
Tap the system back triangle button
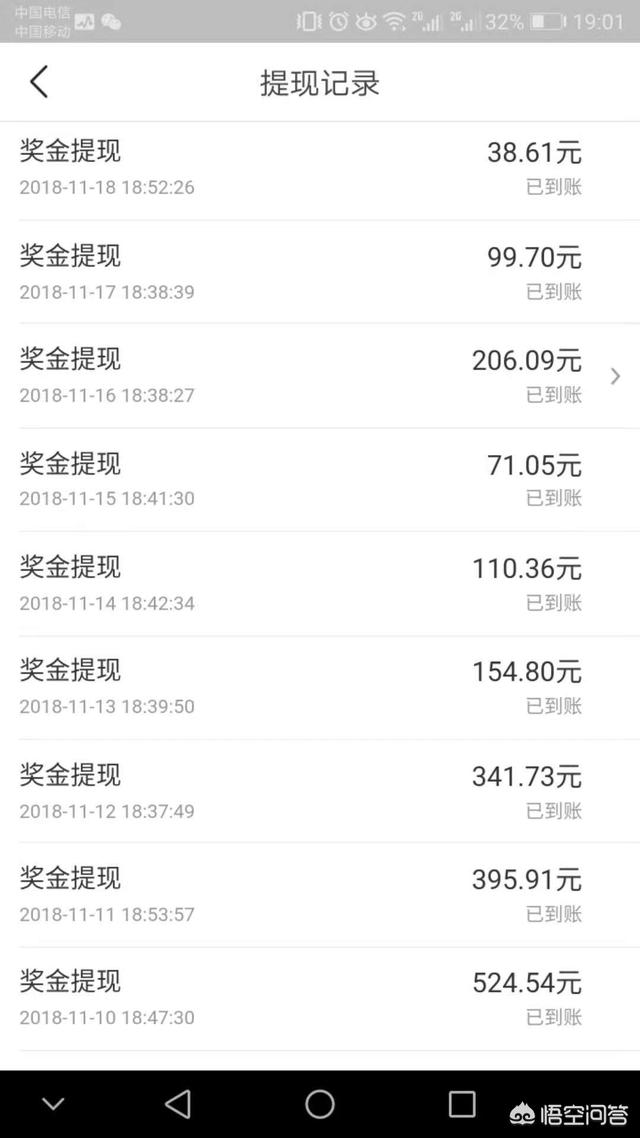(x=179, y=1104)
